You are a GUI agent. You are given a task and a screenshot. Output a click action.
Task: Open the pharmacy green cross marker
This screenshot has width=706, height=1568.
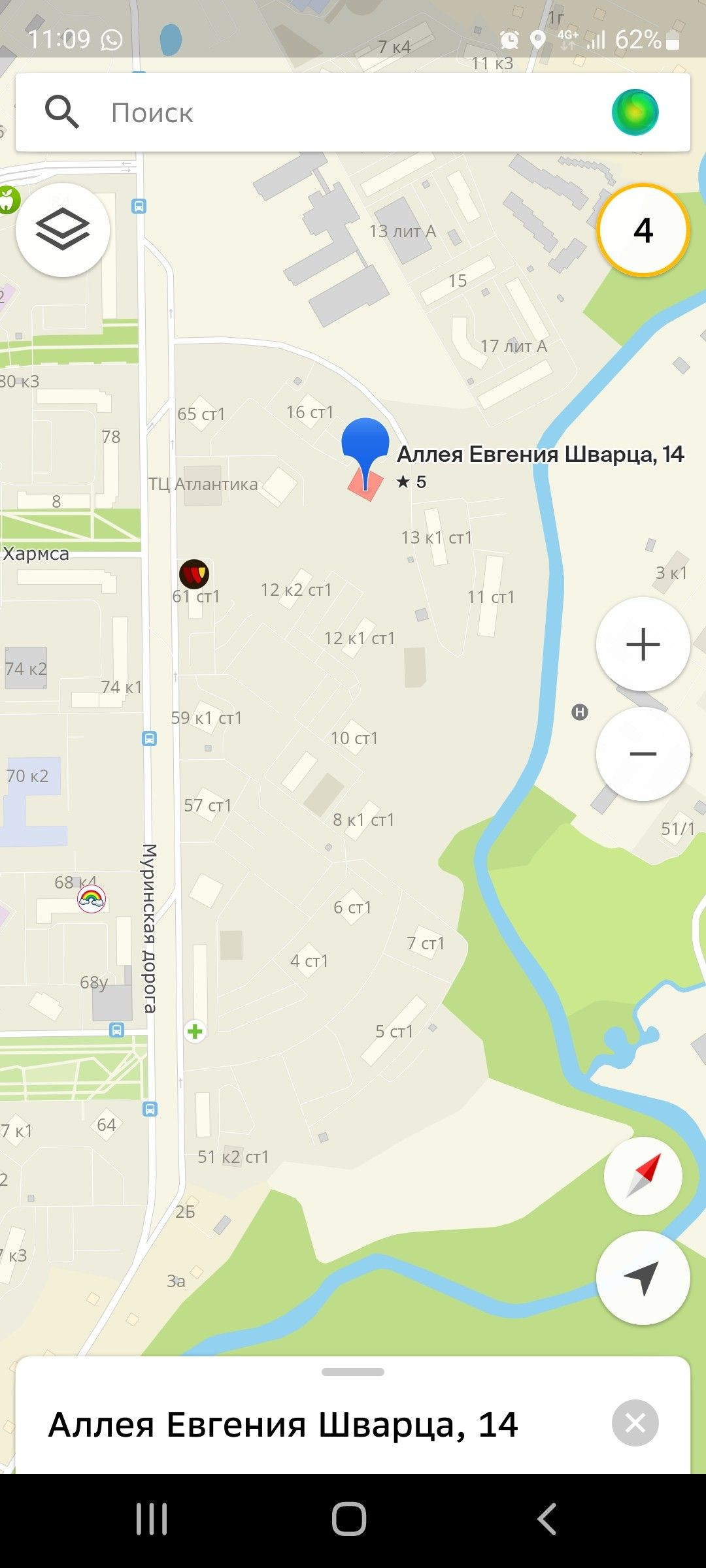[195, 1032]
